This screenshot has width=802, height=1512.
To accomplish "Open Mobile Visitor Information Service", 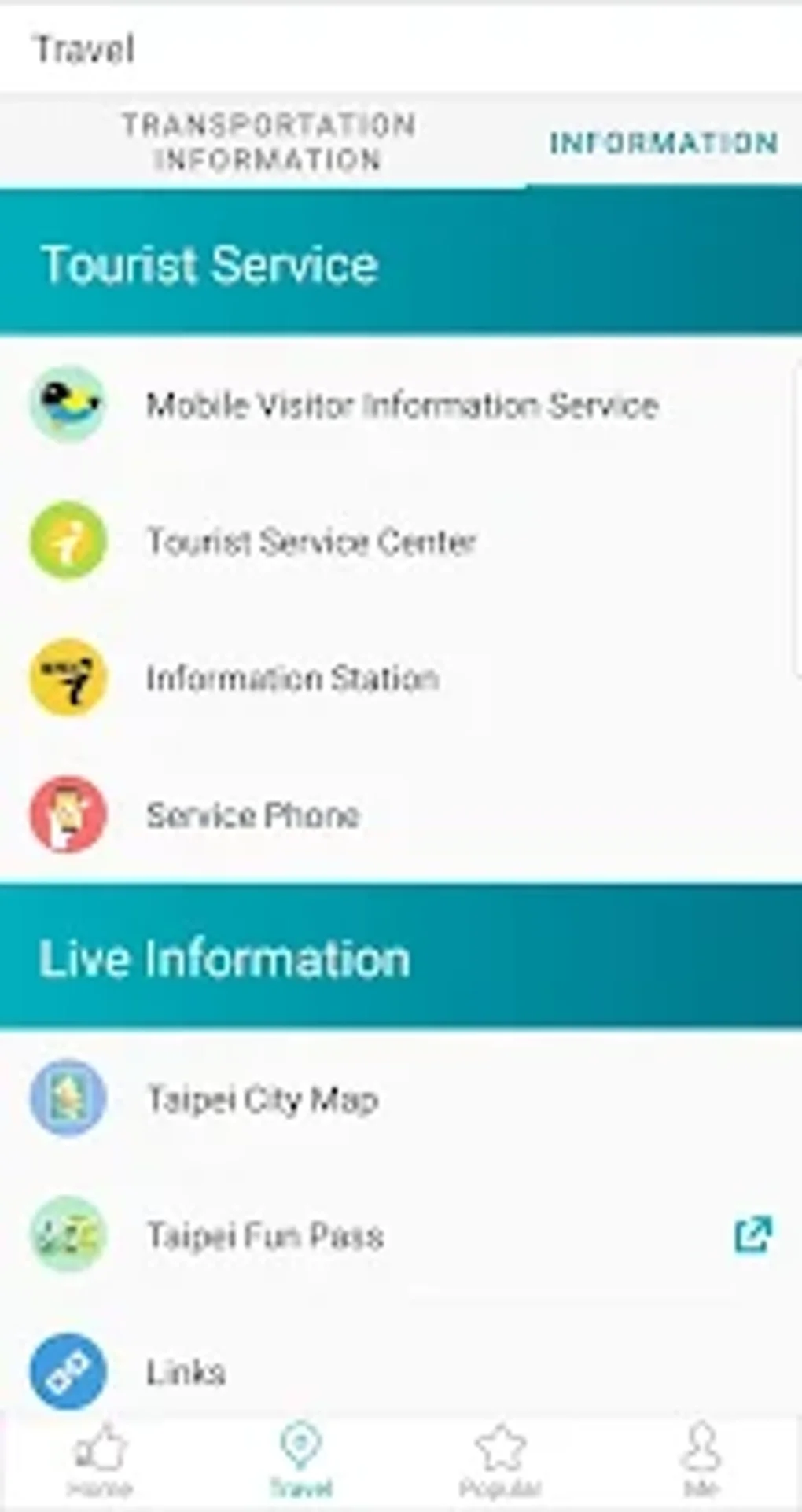I will click(x=401, y=405).
